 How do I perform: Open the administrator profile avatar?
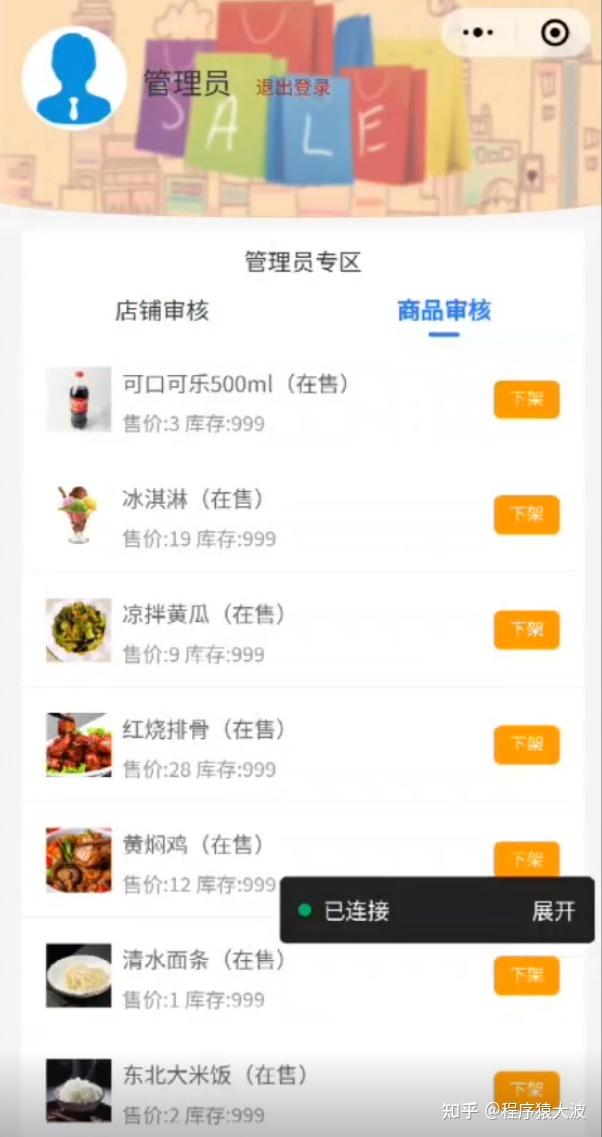[75, 78]
